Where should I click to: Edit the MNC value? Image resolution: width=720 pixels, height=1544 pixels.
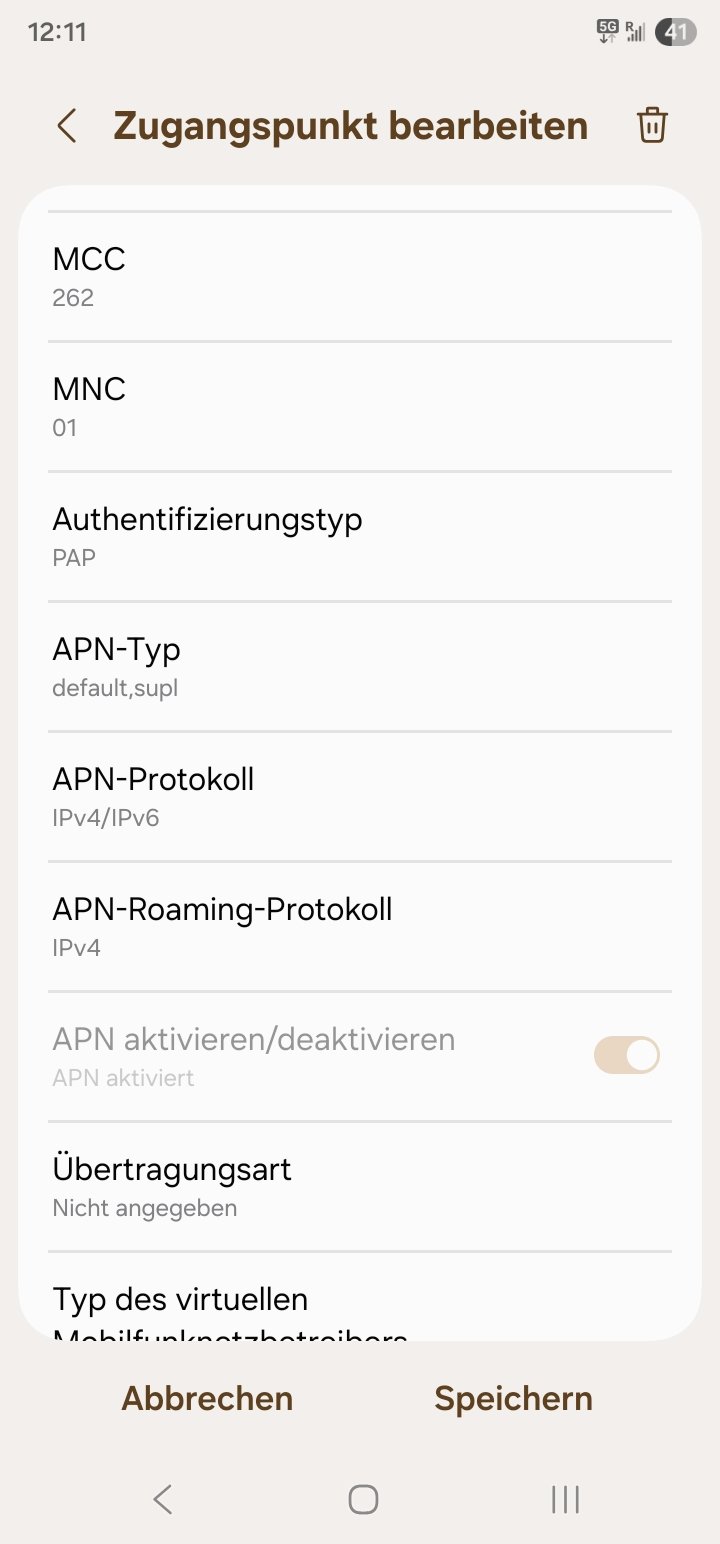[360, 407]
